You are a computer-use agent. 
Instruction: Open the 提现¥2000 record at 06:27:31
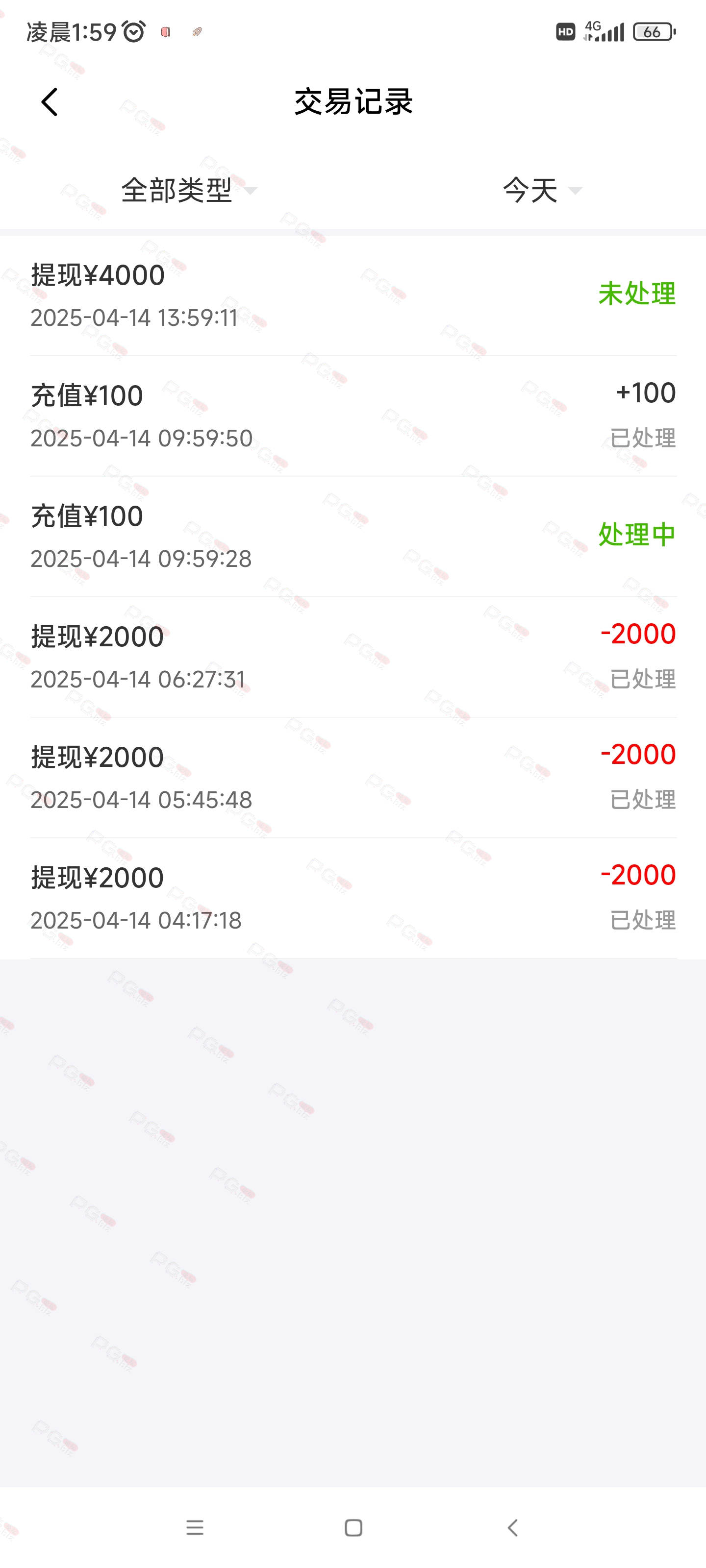click(x=353, y=658)
